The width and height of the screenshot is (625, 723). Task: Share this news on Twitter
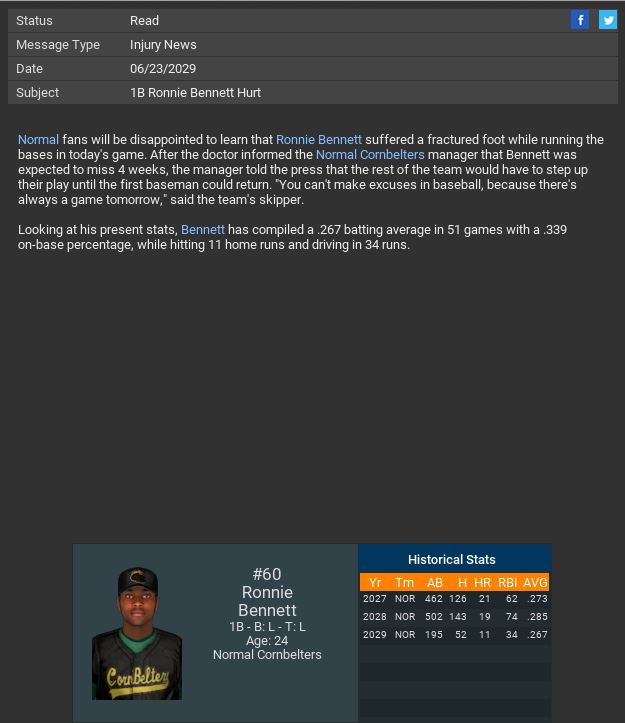coord(607,20)
